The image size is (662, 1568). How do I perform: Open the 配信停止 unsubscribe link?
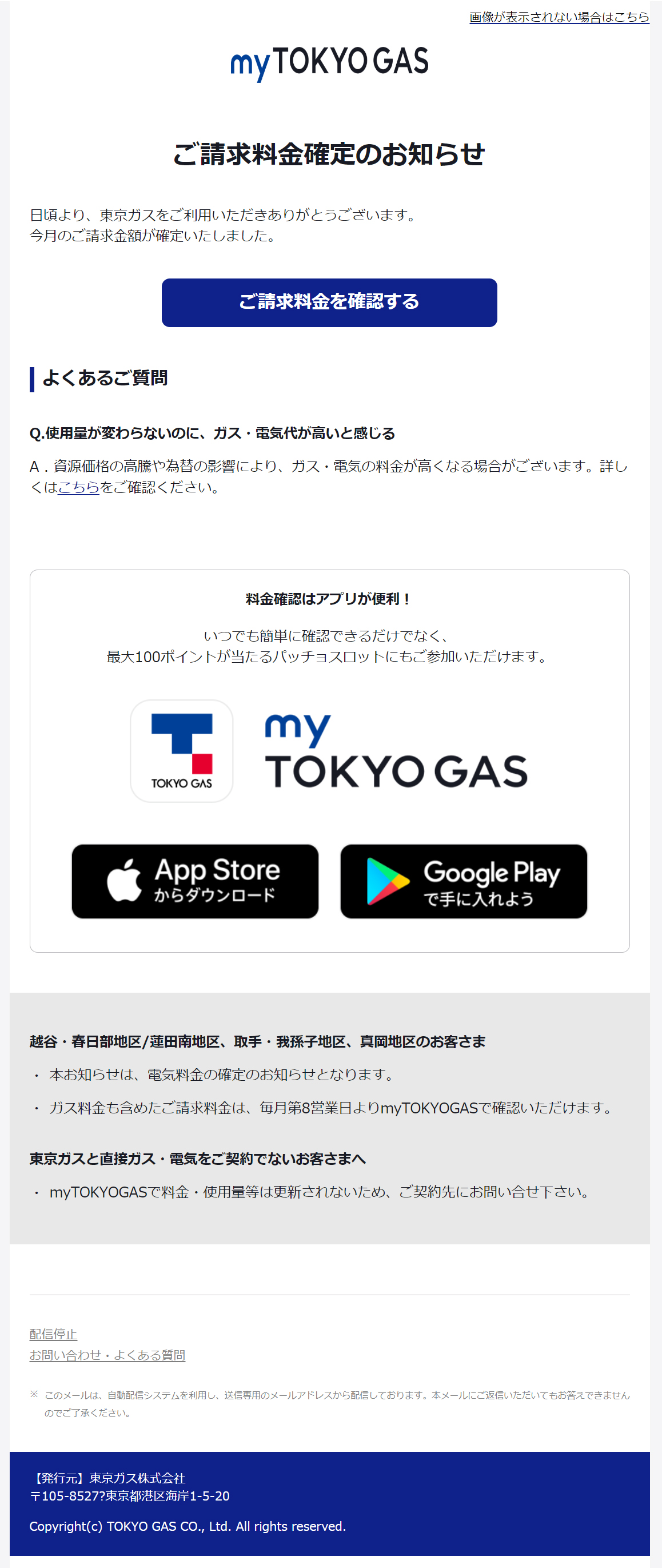(54, 1334)
